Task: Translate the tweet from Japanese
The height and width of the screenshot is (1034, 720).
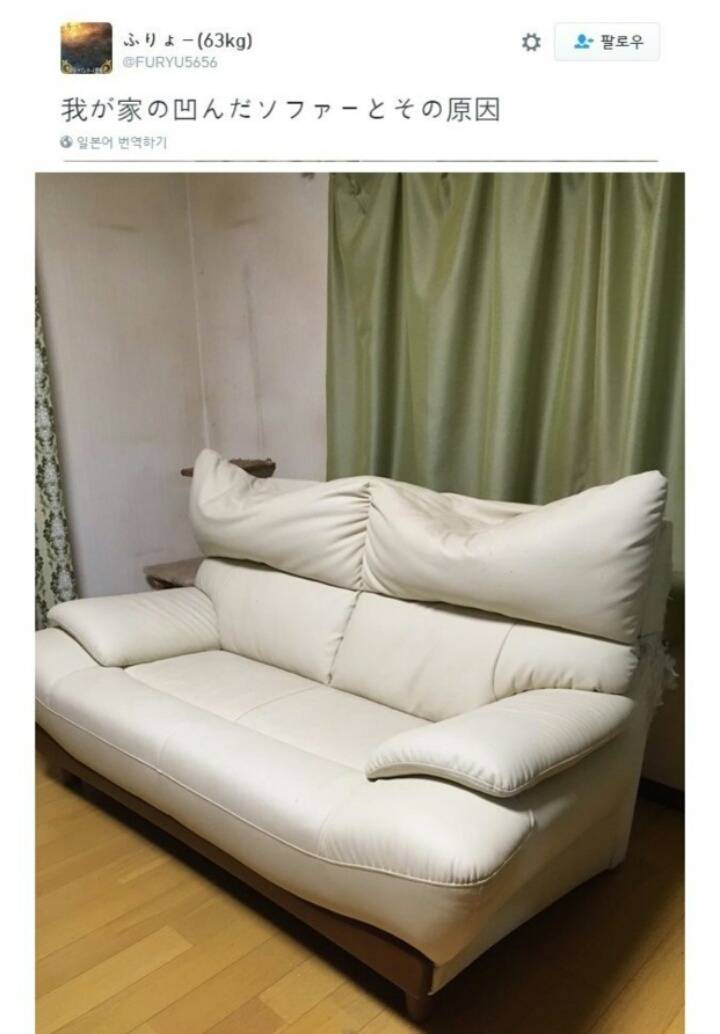Action: 119,142
